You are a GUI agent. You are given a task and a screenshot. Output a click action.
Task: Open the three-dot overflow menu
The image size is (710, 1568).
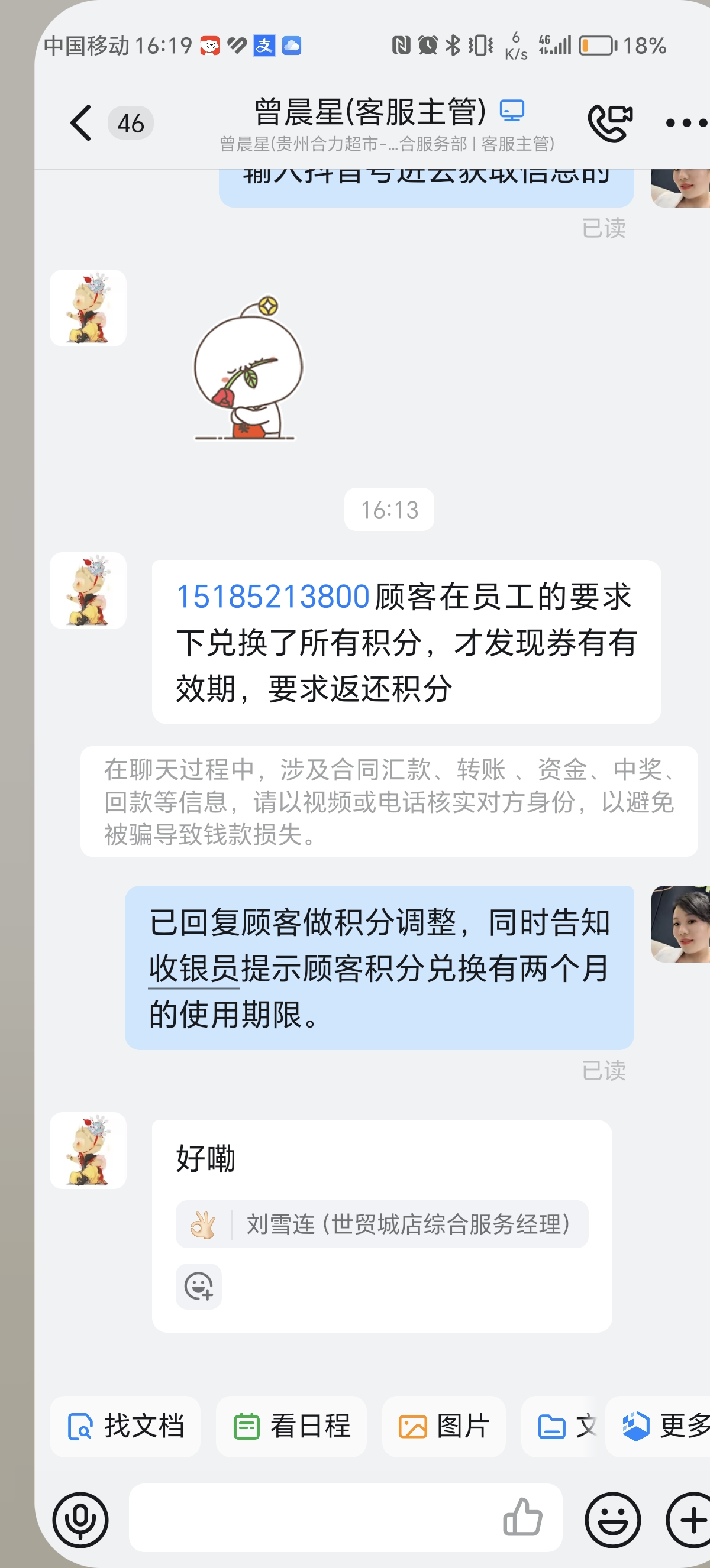click(686, 123)
